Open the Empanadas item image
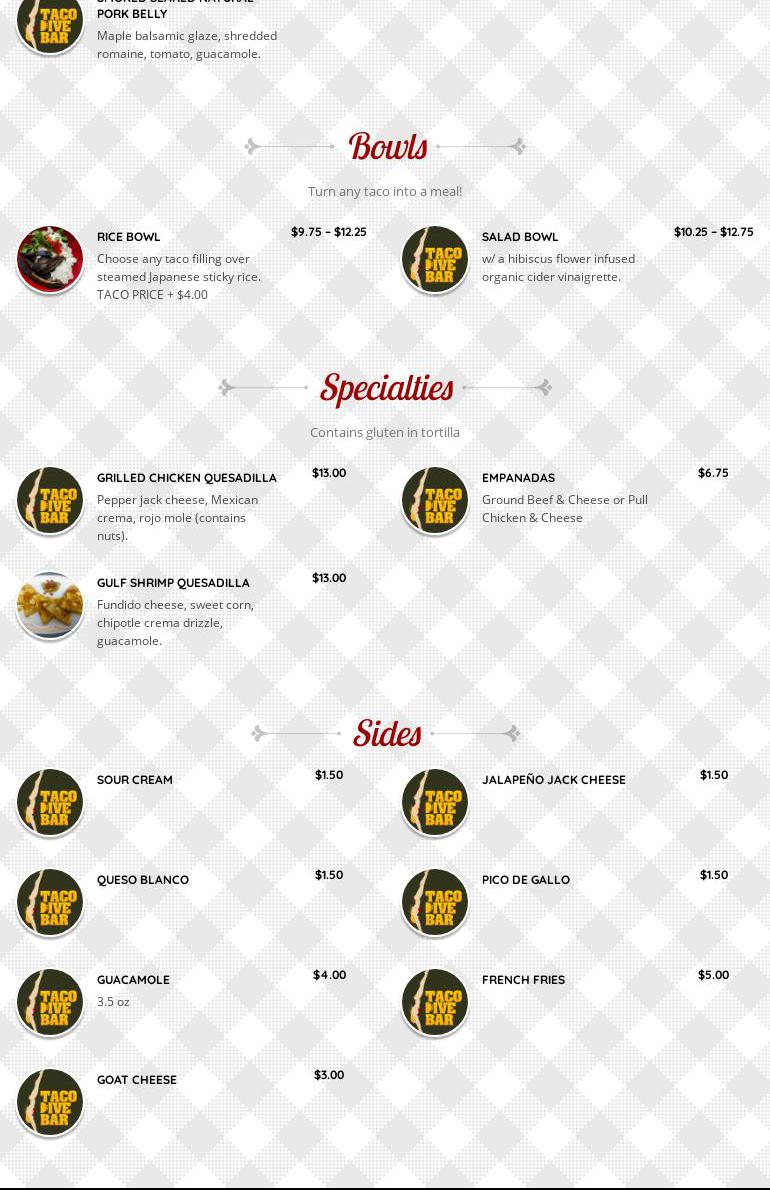 tap(435, 500)
